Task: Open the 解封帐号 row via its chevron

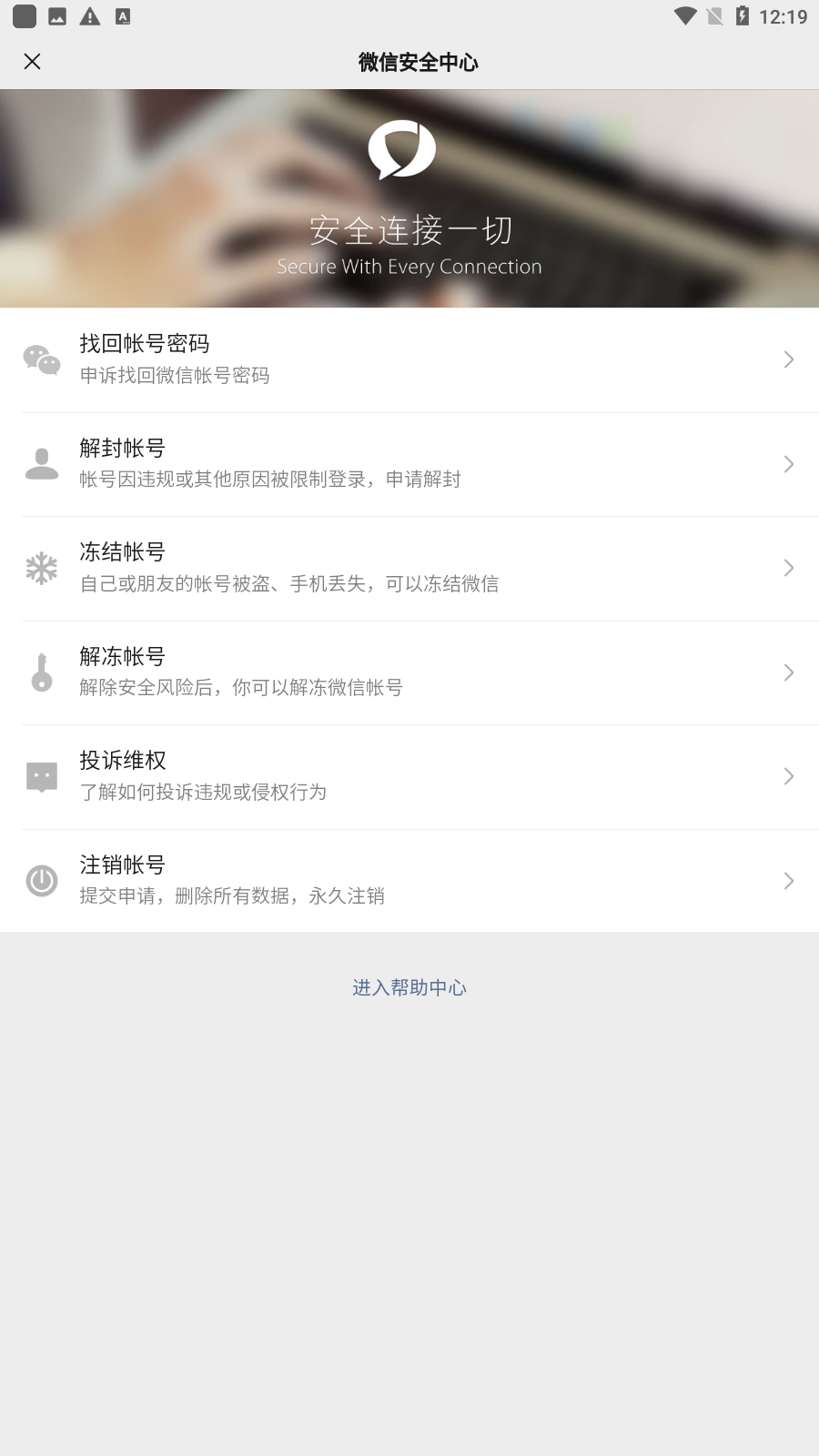Action: click(788, 463)
